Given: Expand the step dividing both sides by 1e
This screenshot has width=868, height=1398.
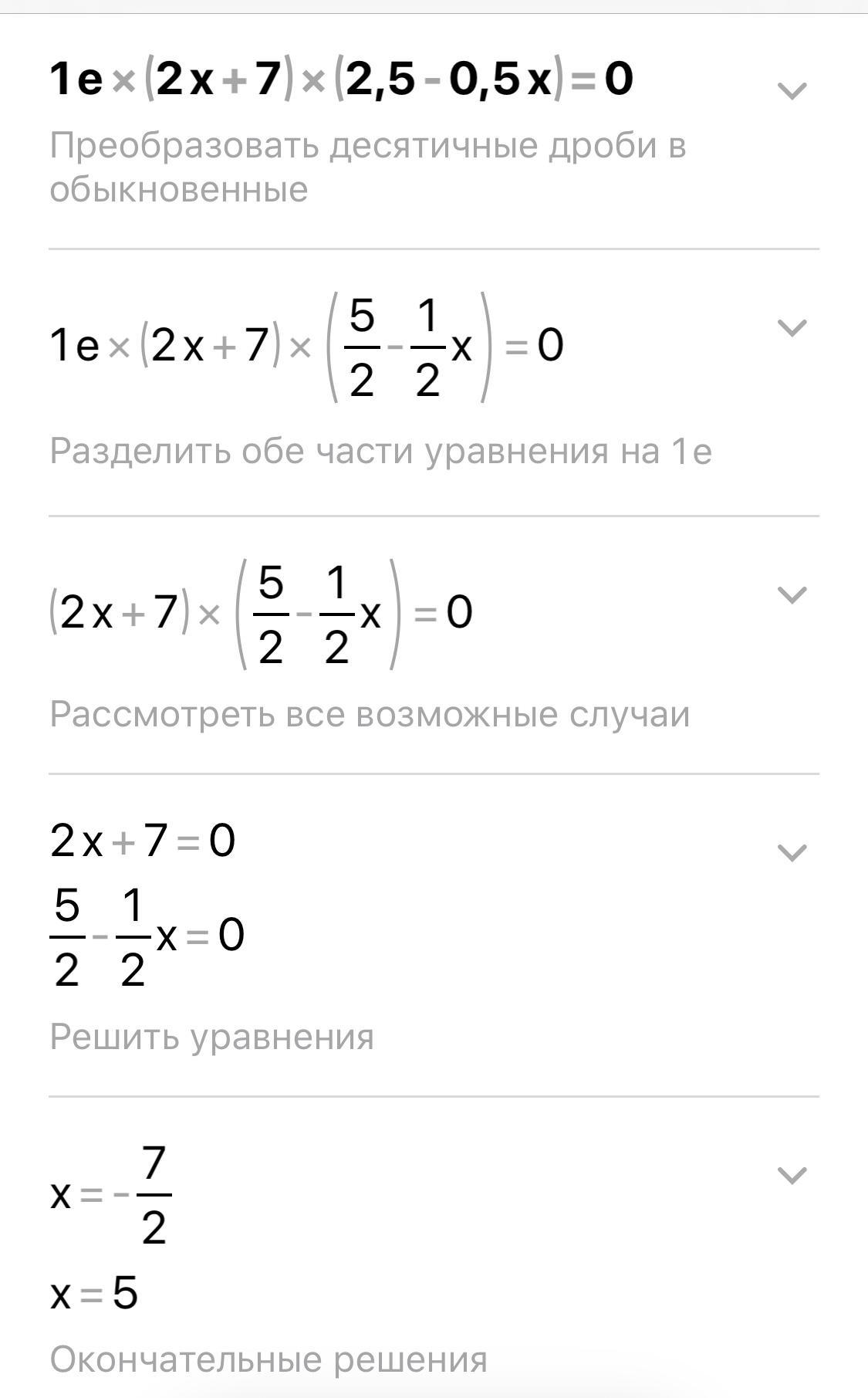Looking at the screenshot, I should pos(792,327).
